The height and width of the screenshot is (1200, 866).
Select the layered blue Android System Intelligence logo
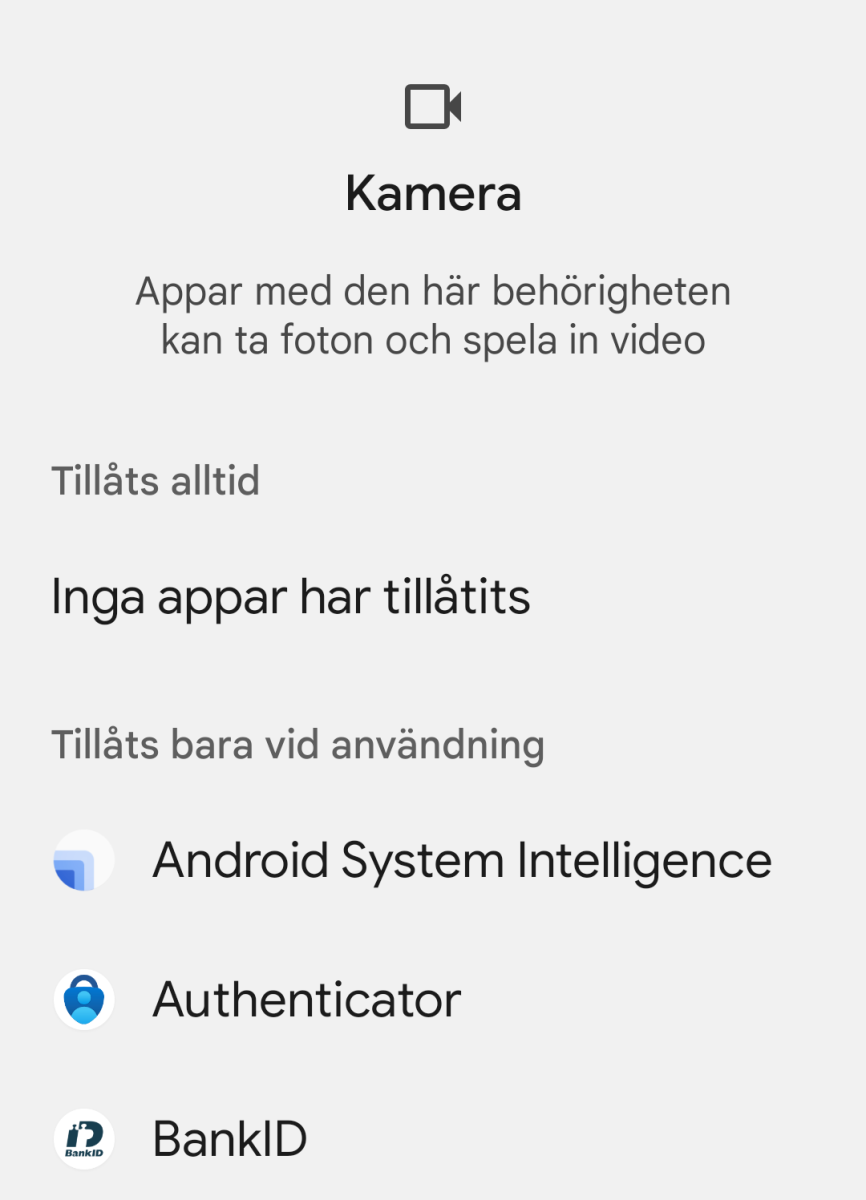point(84,860)
